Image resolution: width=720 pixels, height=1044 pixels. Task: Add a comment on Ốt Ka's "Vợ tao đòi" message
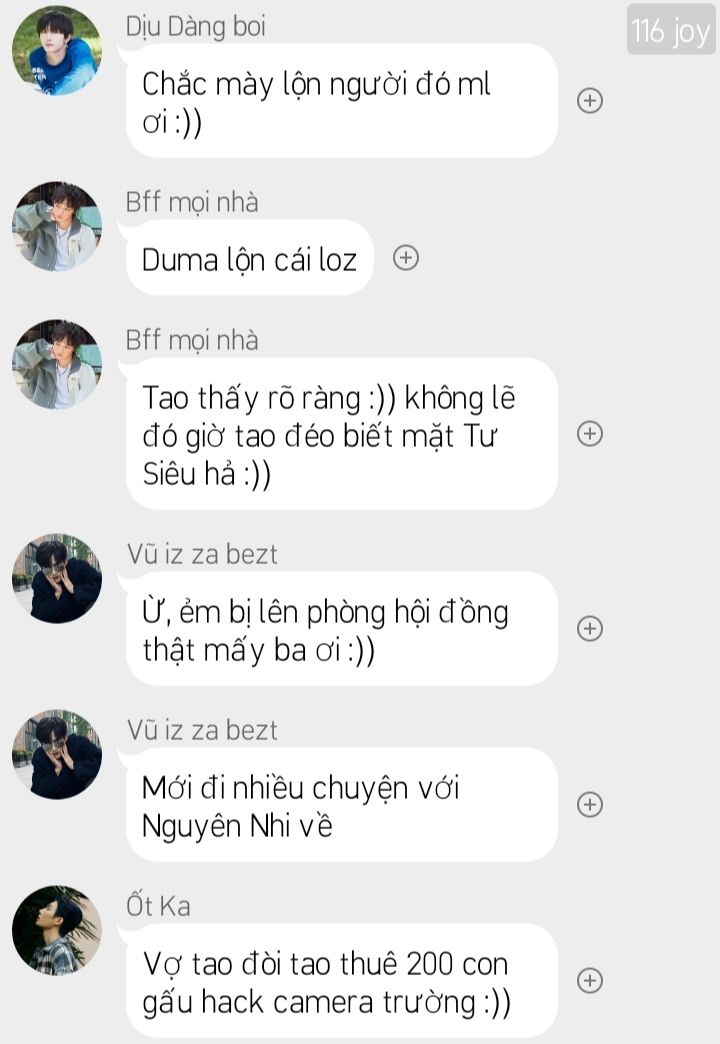pos(590,980)
